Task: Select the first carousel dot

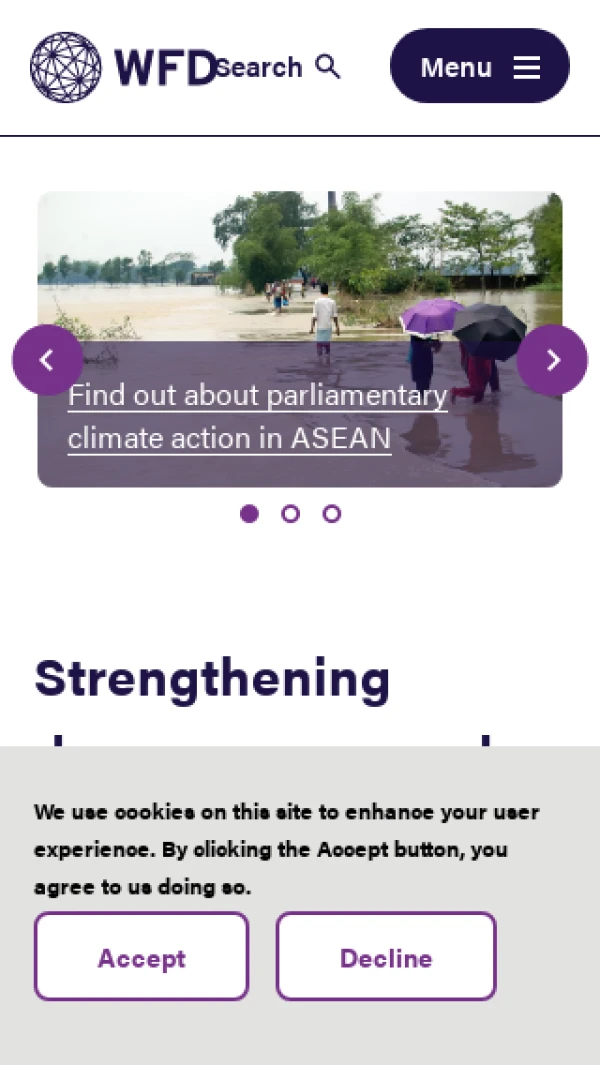Action: pyautogui.click(x=249, y=514)
